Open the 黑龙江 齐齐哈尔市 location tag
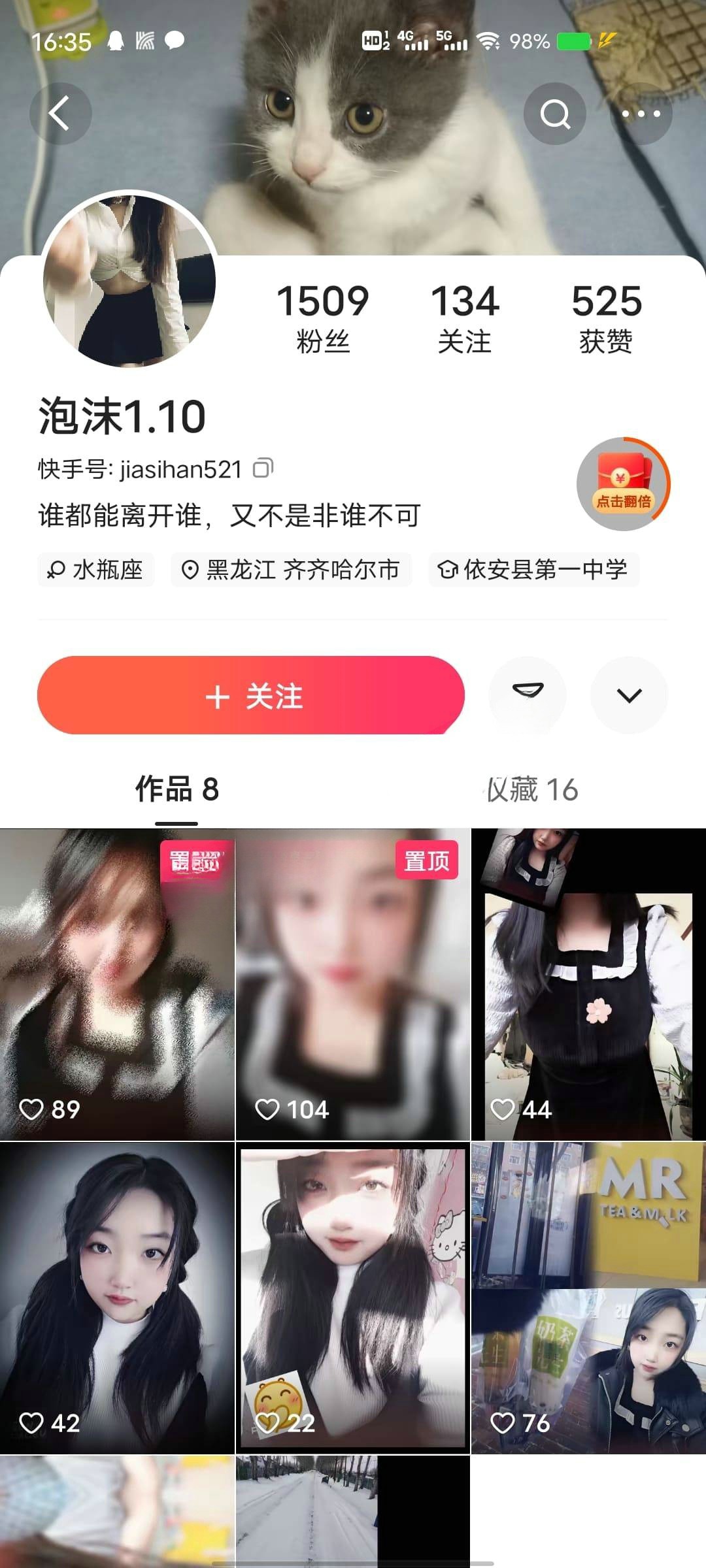 (x=292, y=570)
